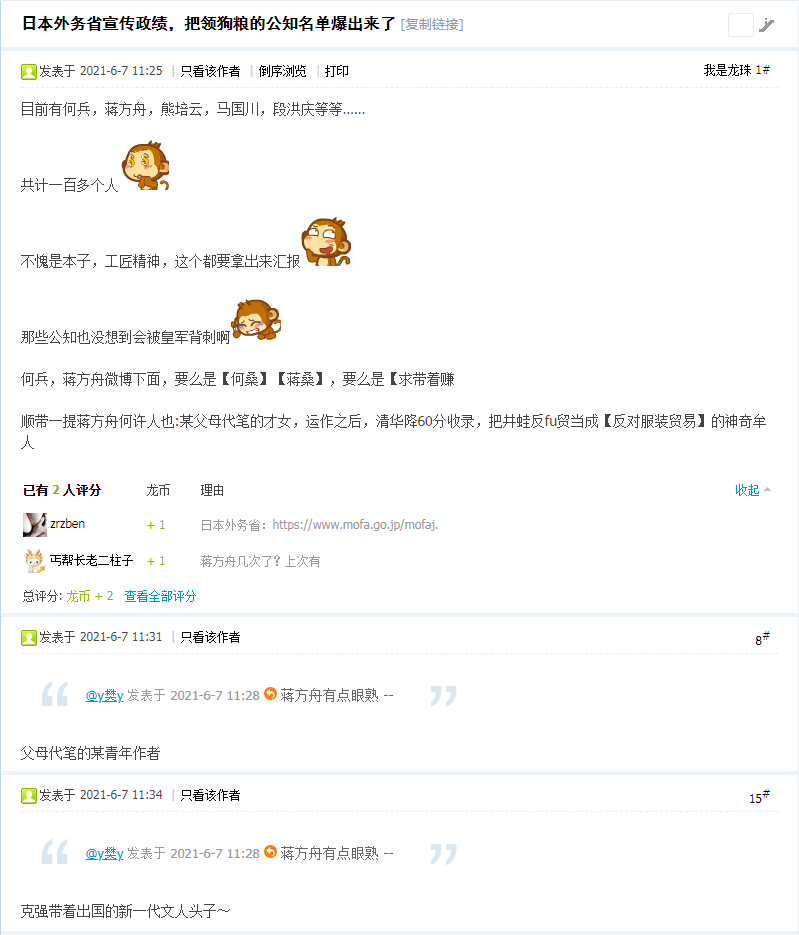Tap 只看该作者 in the first post
Viewport: 799px width, 935px height.
[x=210, y=71]
